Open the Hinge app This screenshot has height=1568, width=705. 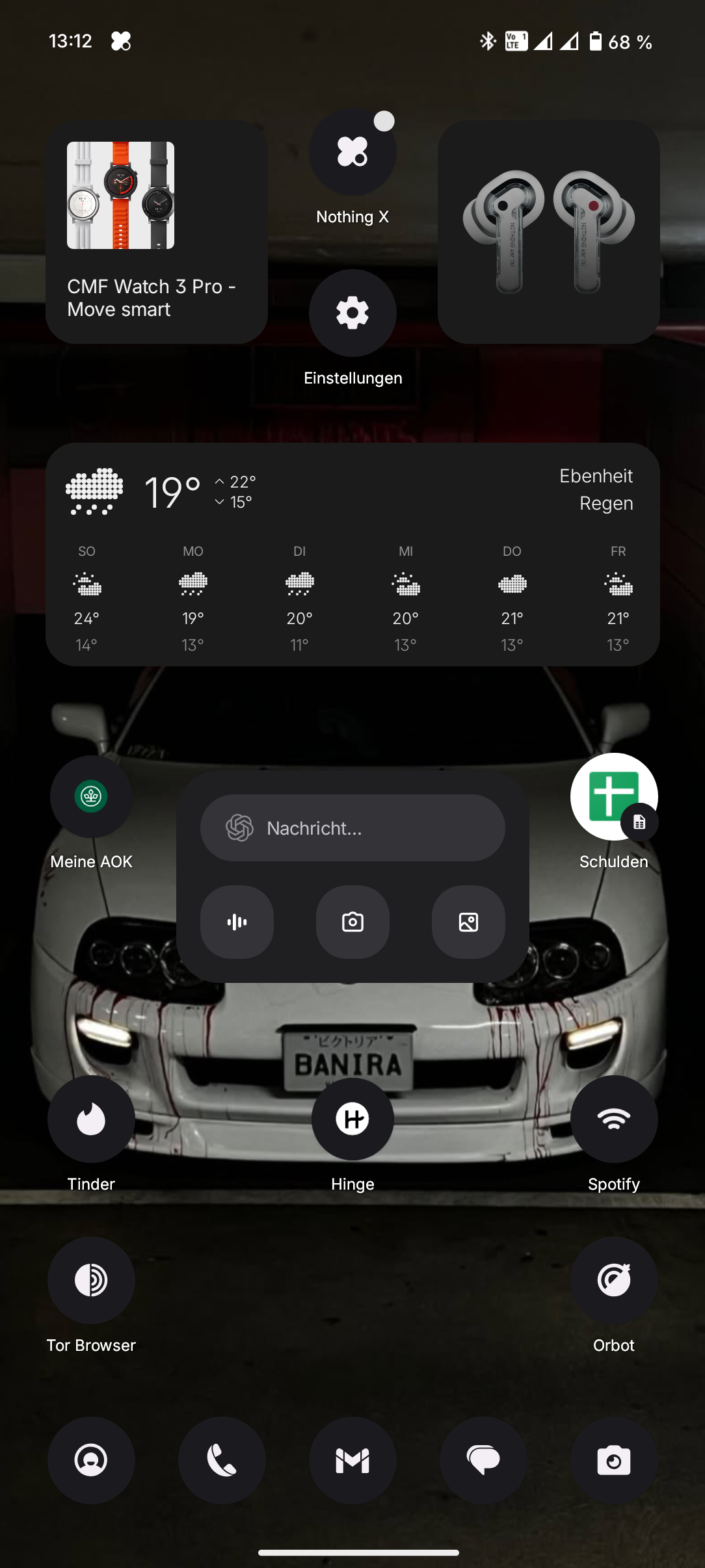[352, 1119]
